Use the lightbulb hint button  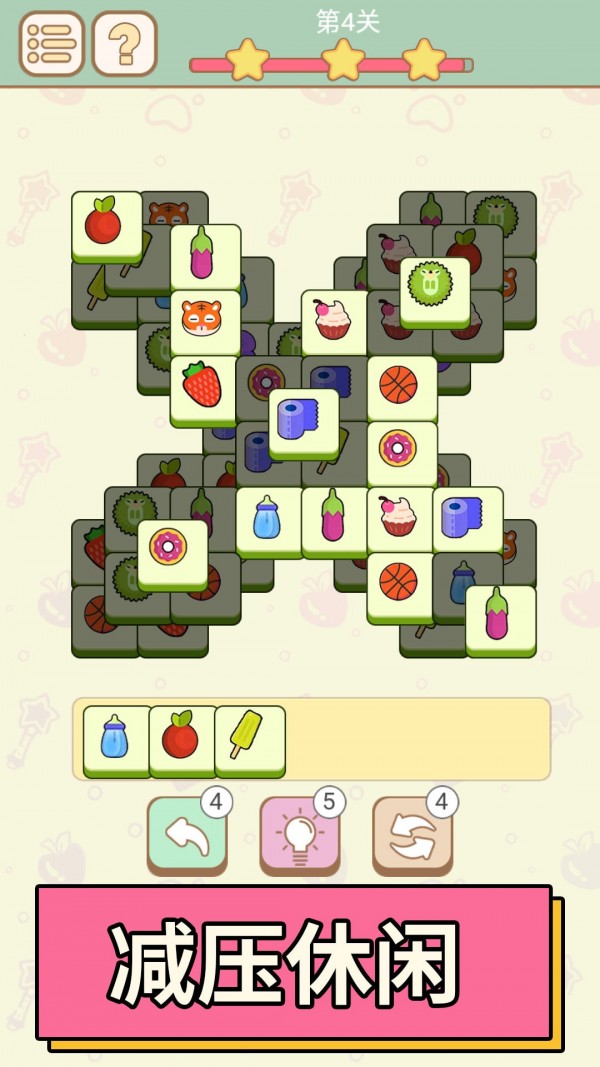[x=299, y=833]
